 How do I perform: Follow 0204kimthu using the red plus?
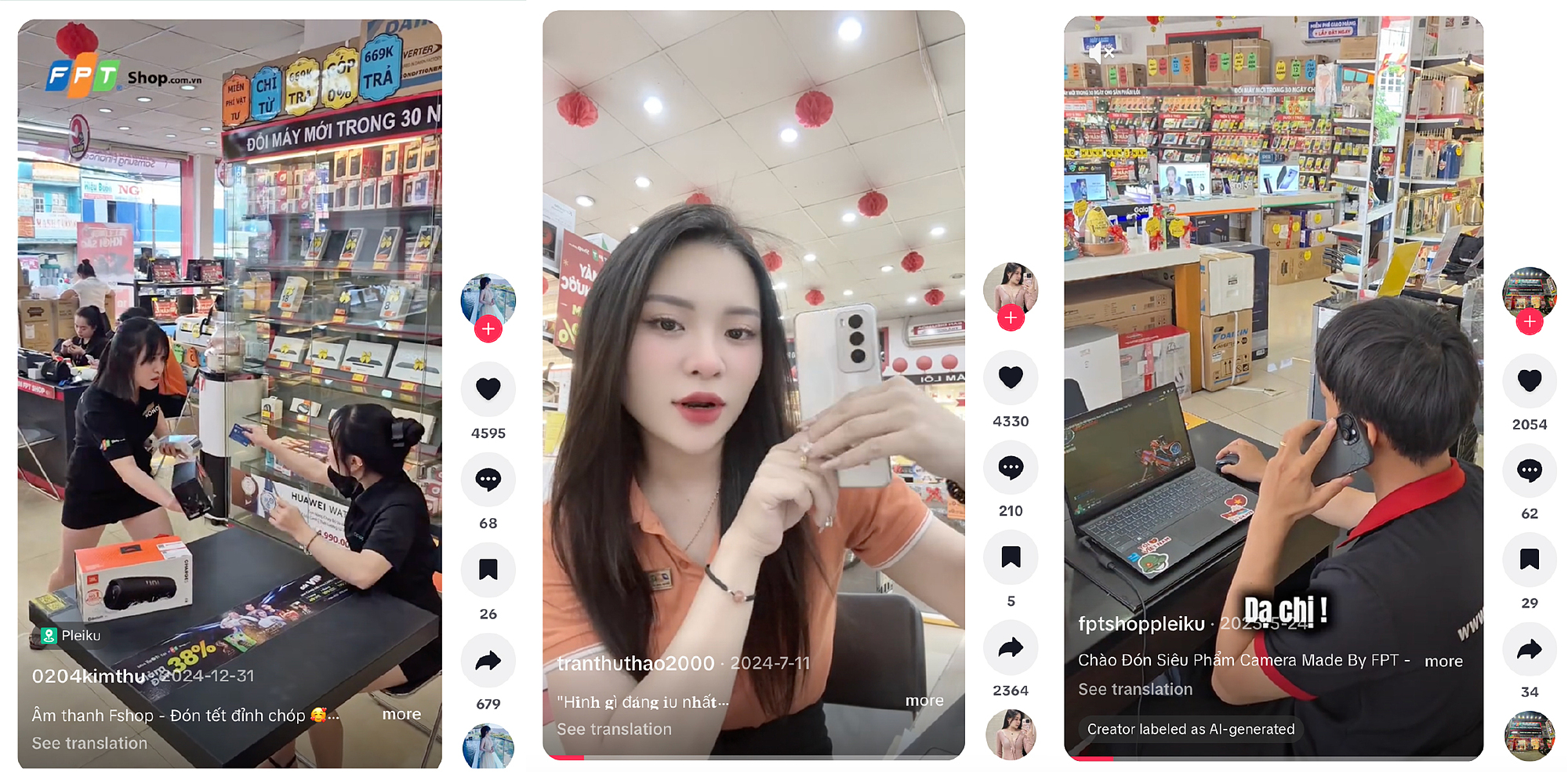[x=488, y=329]
